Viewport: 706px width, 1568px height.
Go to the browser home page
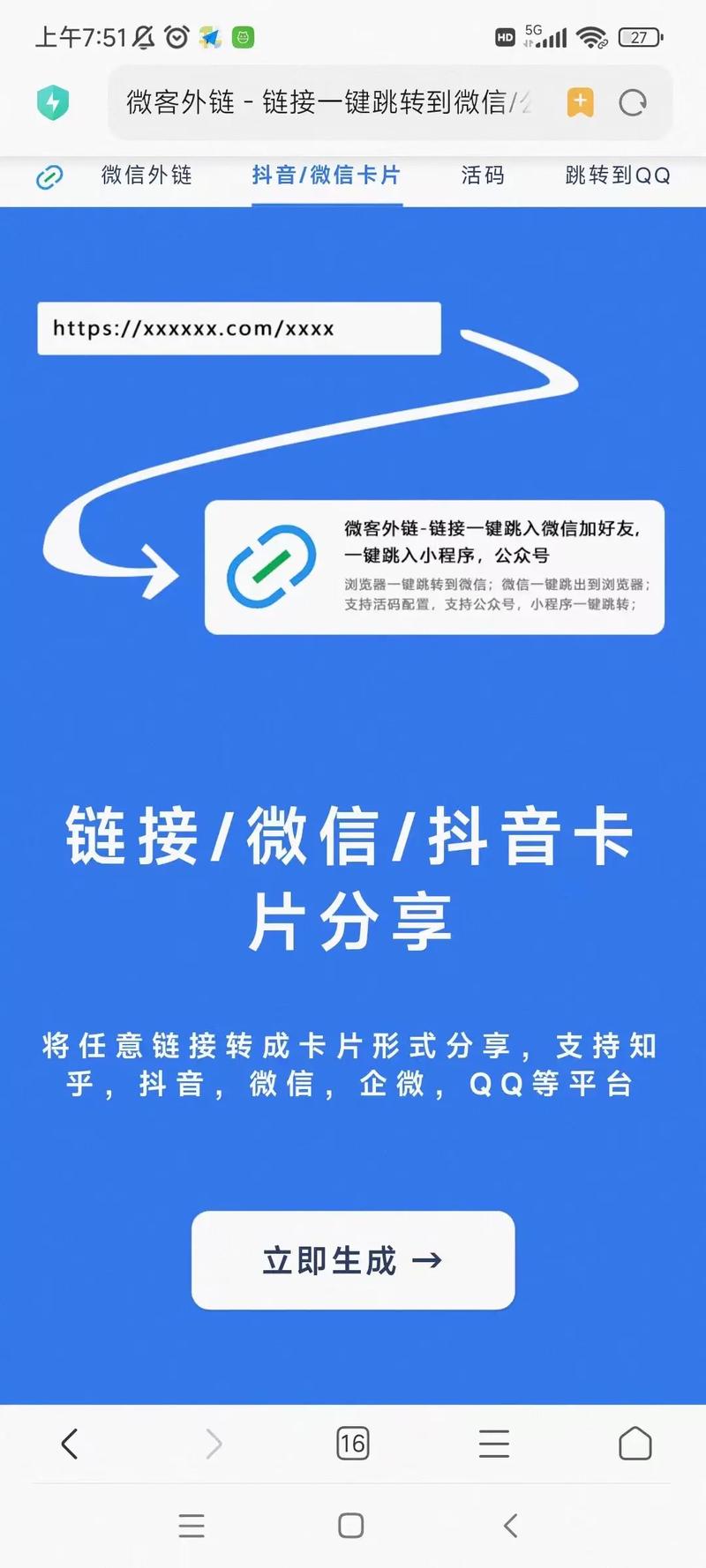click(x=635, y=1444)
